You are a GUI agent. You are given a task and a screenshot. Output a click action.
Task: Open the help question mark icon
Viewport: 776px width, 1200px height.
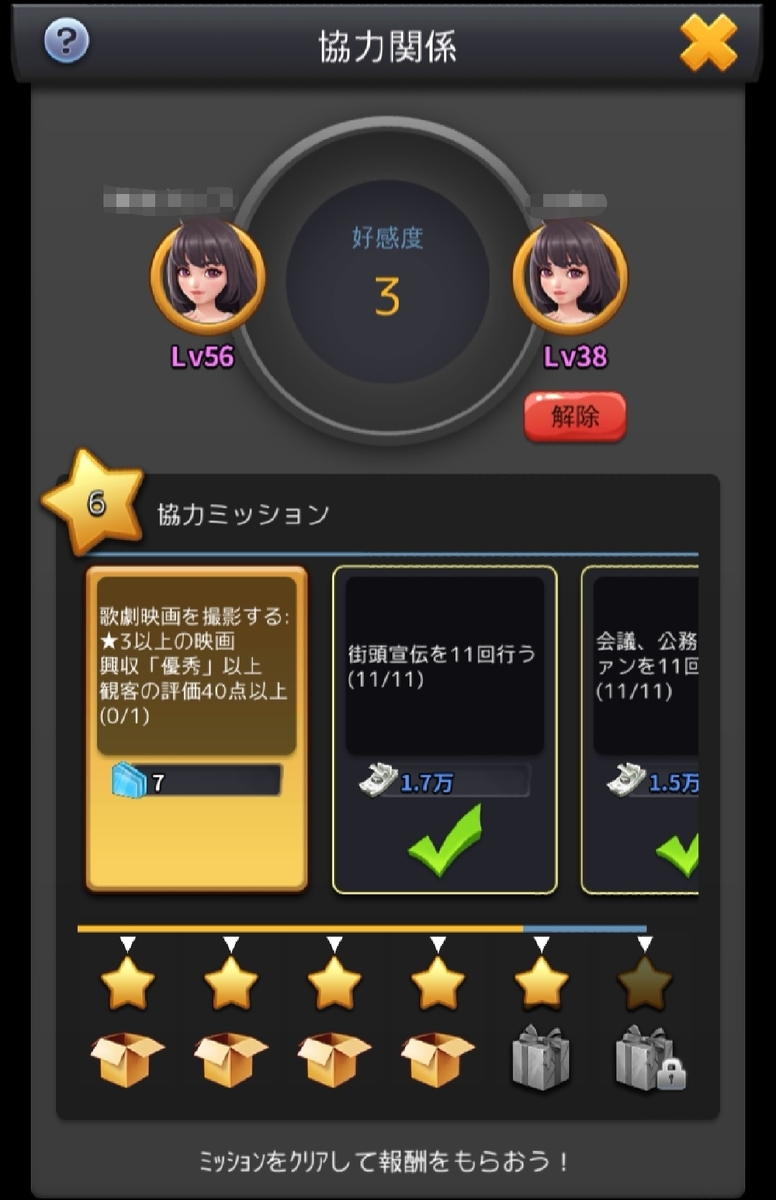[64, 41]
